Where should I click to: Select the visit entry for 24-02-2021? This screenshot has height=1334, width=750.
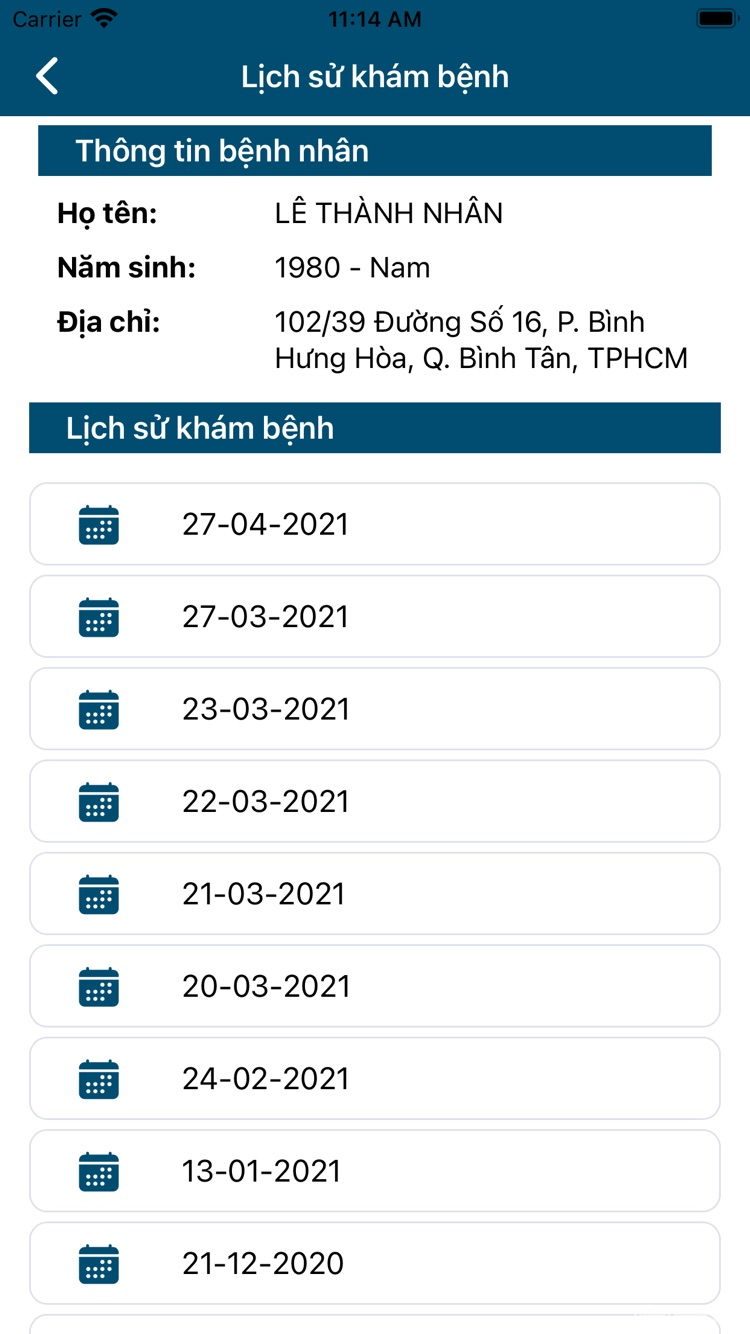(375, 1078)
